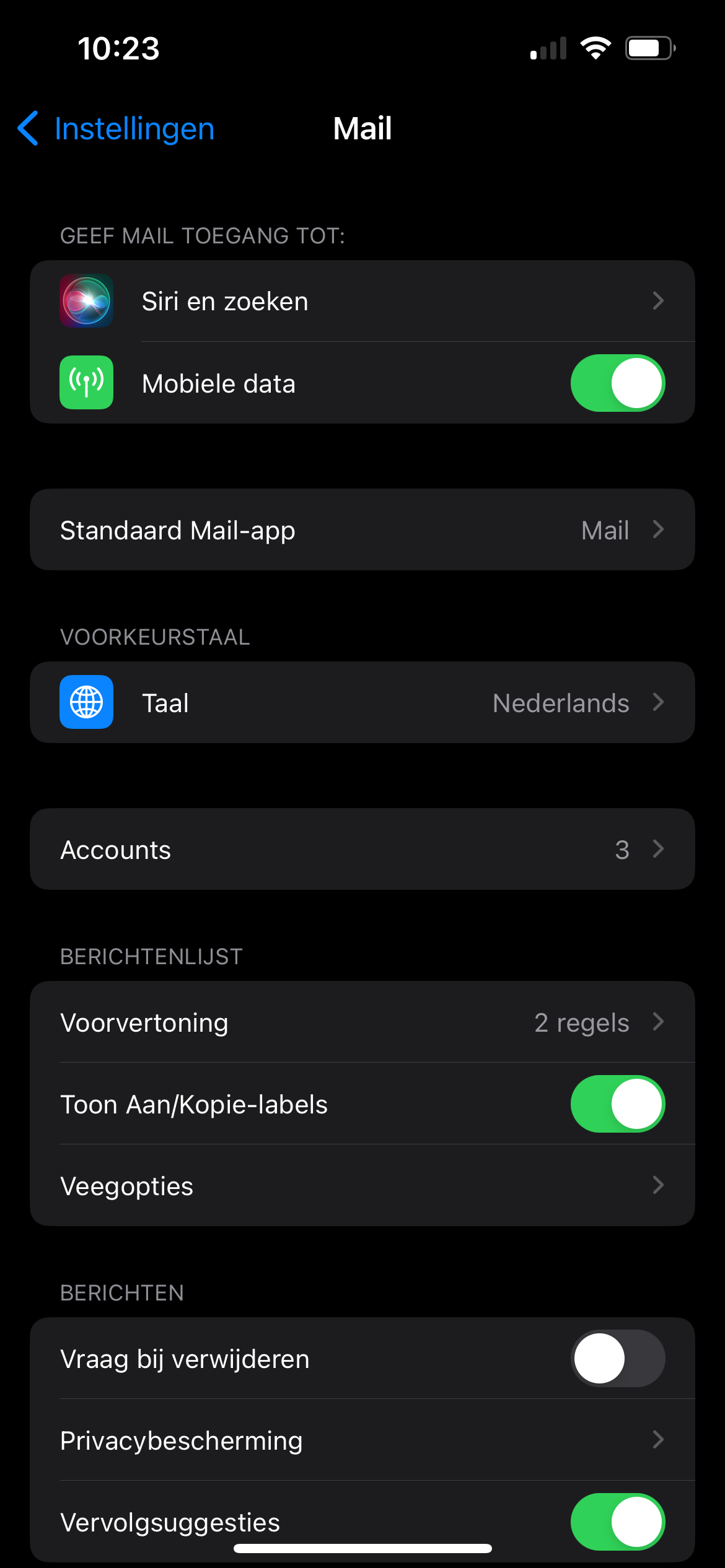The image size is (725, 1568).
Task: Turn off Vervolgsuggesties
Action: 617,1521
